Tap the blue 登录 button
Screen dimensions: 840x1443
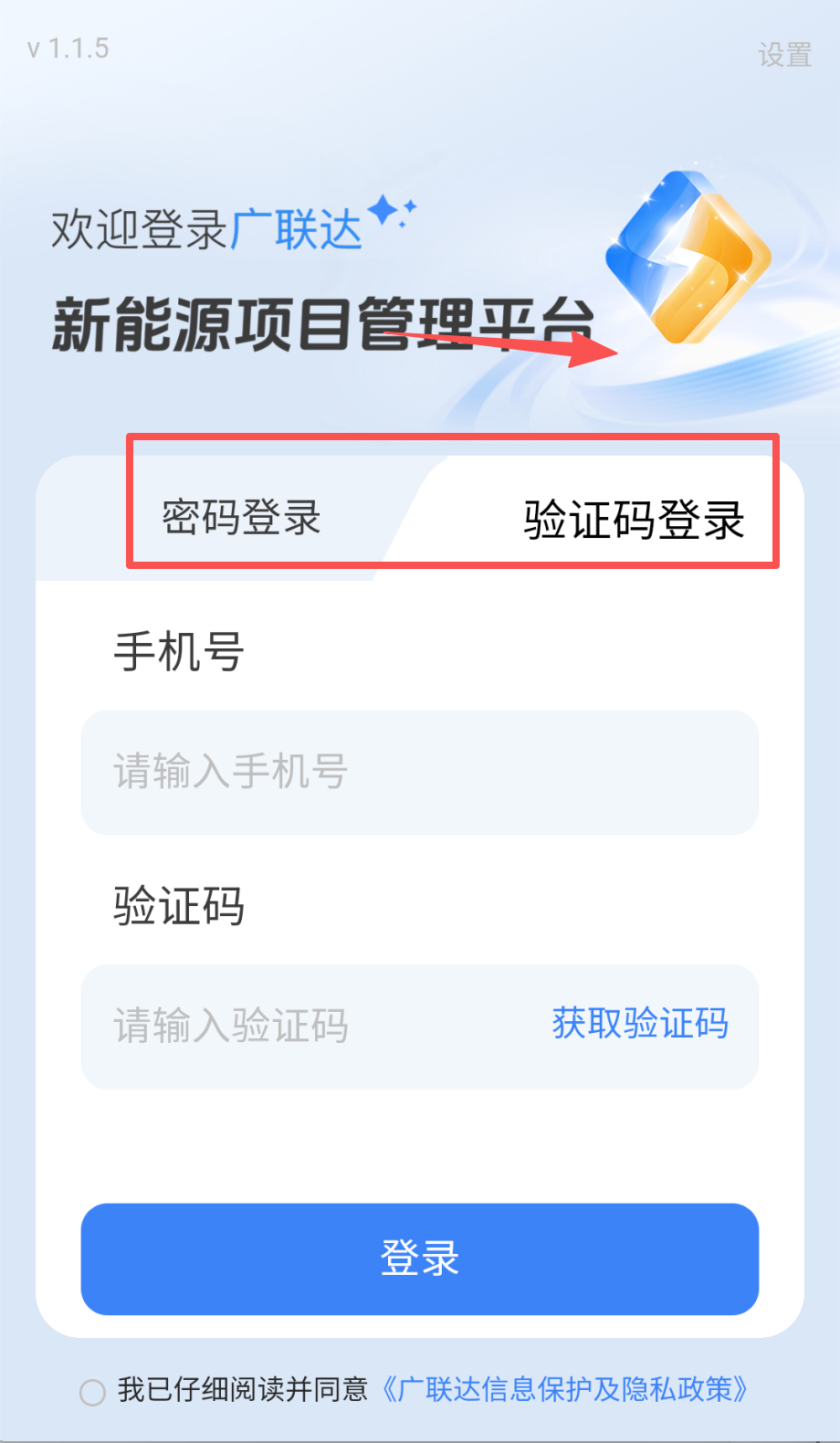[x=419, y=1259]
